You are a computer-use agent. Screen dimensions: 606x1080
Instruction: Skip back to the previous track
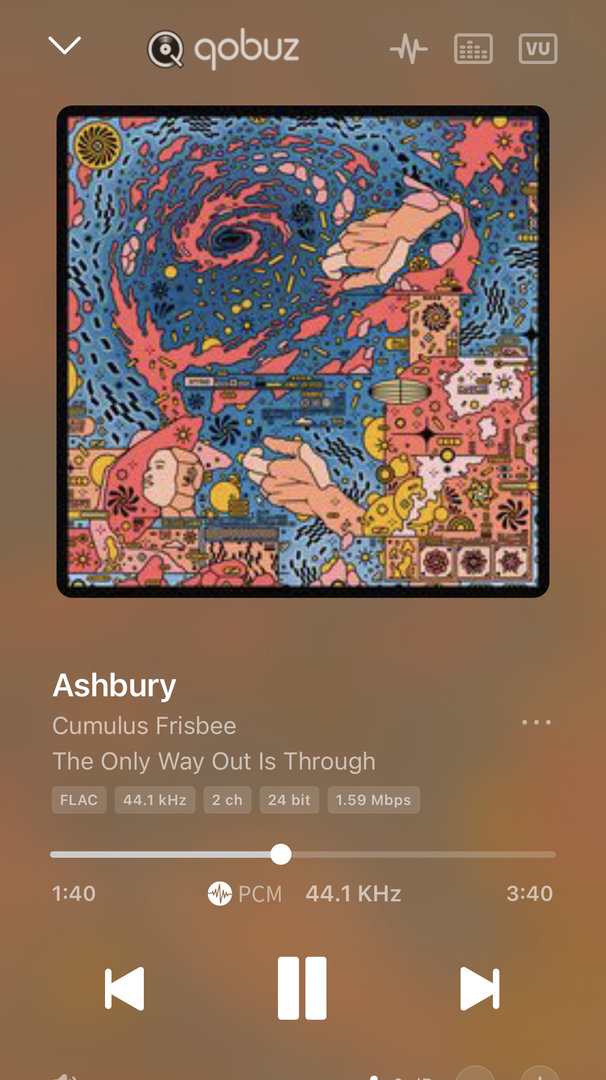point(125,989)
